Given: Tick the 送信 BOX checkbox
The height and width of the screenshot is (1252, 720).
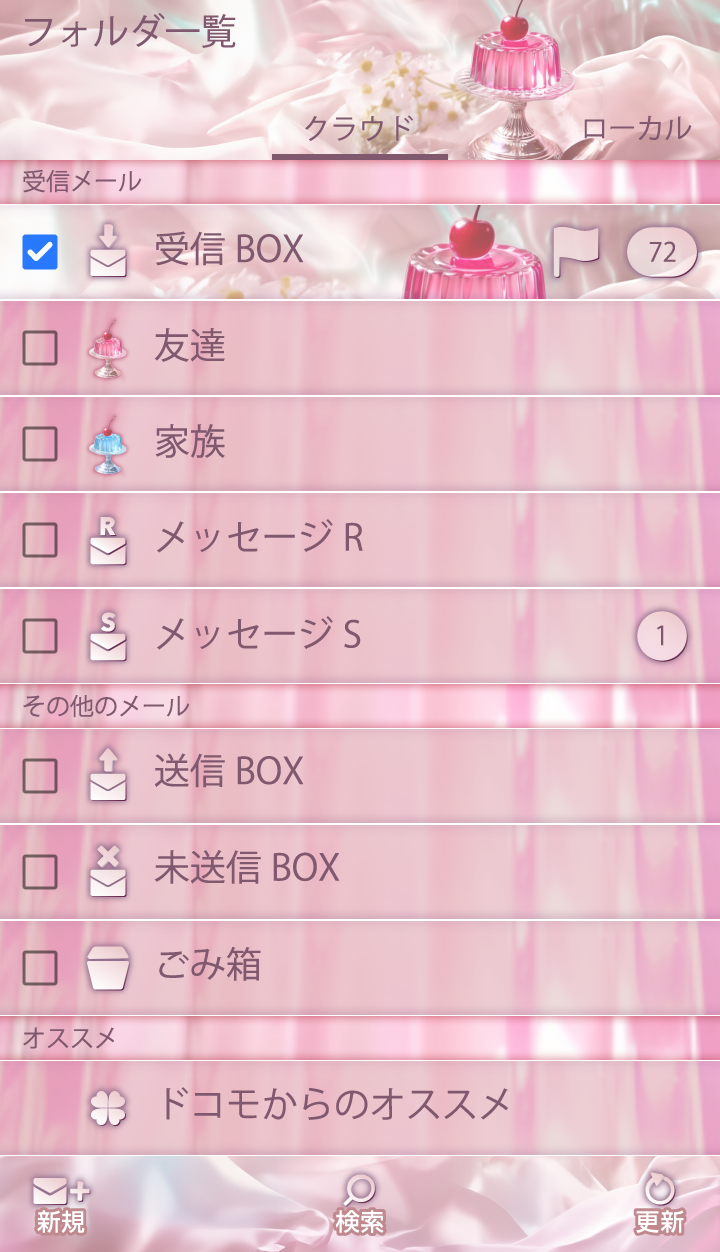Looking at the screenshot, I should 40,775.
